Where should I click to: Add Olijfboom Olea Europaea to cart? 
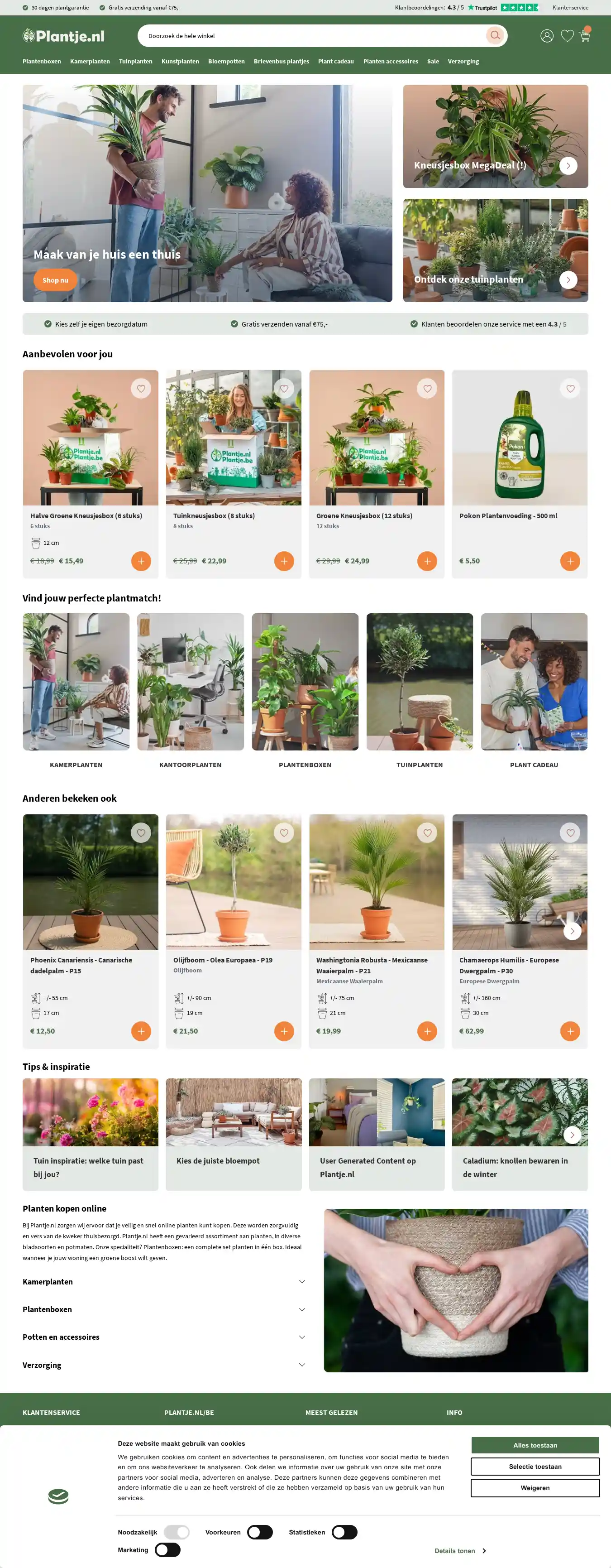[284, 1030]
